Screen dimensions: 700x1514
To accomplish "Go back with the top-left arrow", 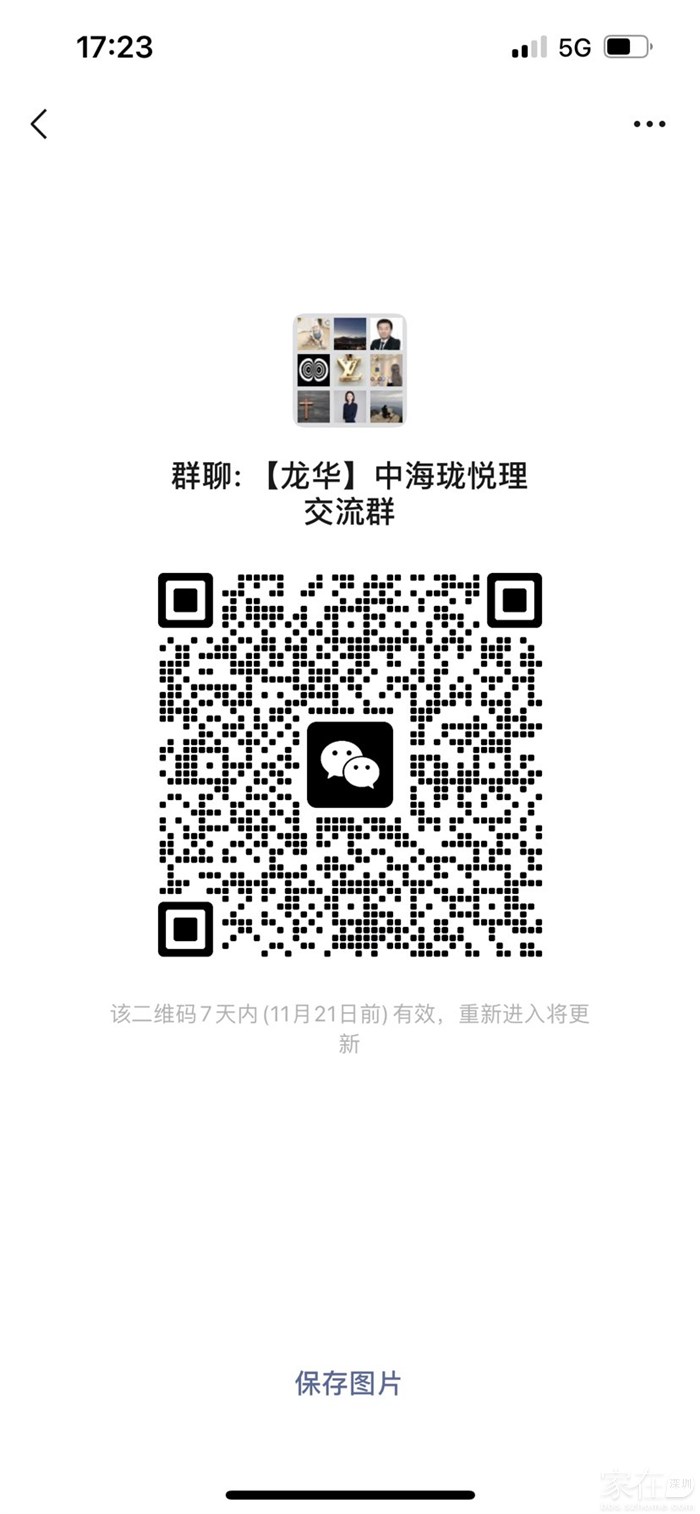I will pyautogui.click(x=39, y=124).
